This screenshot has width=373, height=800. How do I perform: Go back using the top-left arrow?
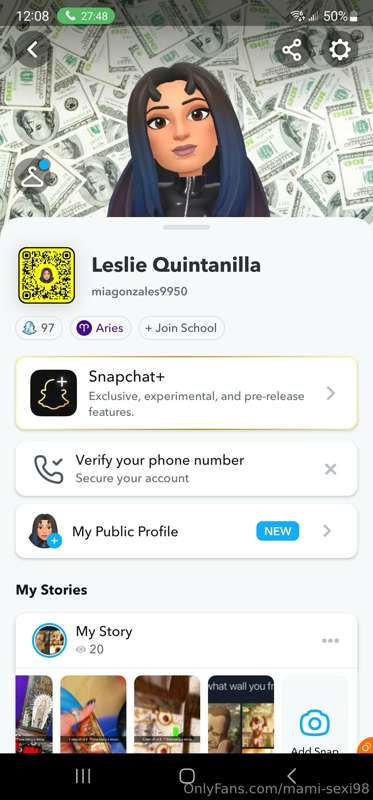(33, 49)
